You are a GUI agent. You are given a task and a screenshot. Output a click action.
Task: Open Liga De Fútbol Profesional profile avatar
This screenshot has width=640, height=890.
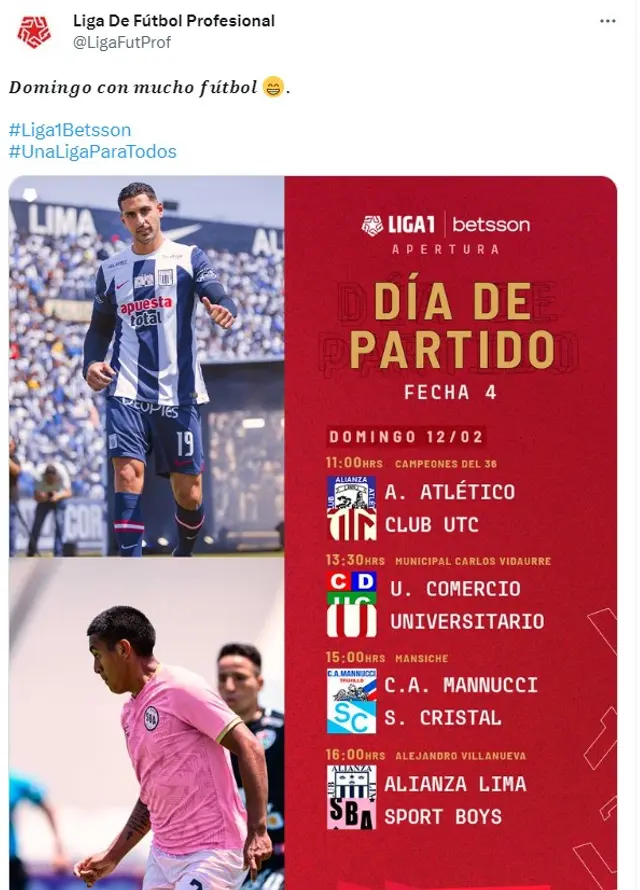(34, 31)
